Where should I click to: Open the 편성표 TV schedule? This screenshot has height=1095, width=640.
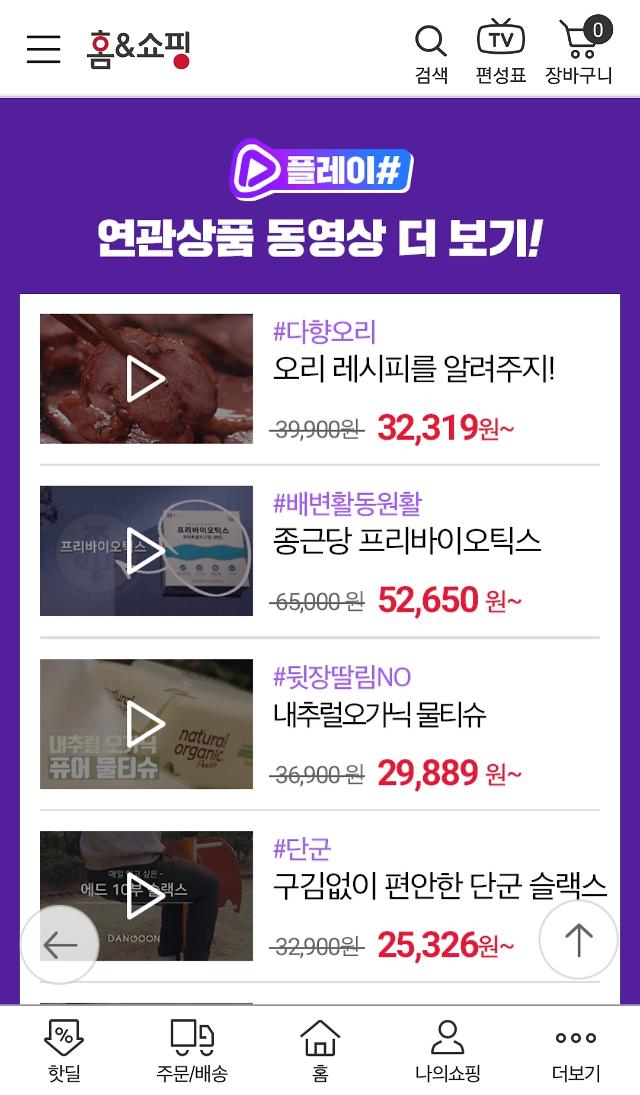click(x=500, y=52)
